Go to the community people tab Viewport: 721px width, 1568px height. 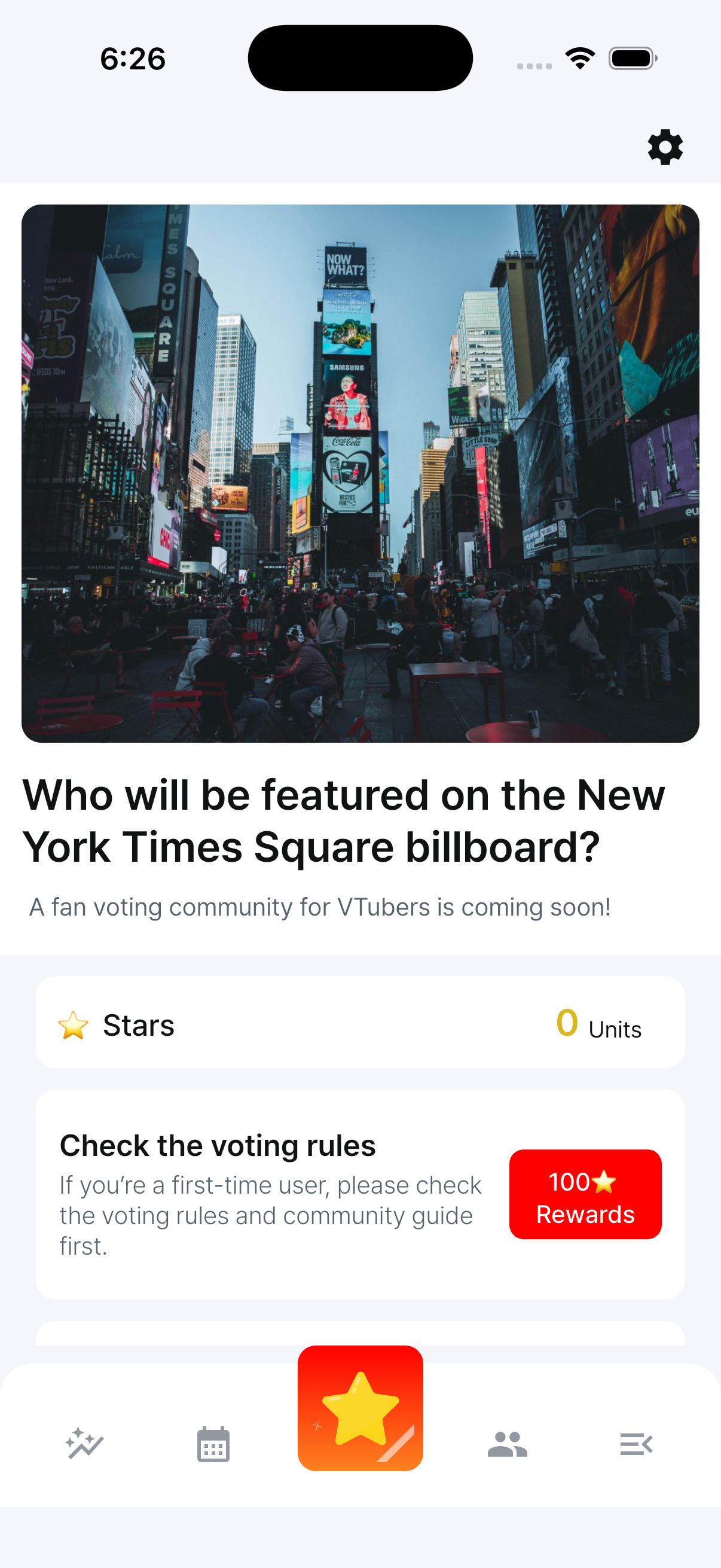(508, 1443)
